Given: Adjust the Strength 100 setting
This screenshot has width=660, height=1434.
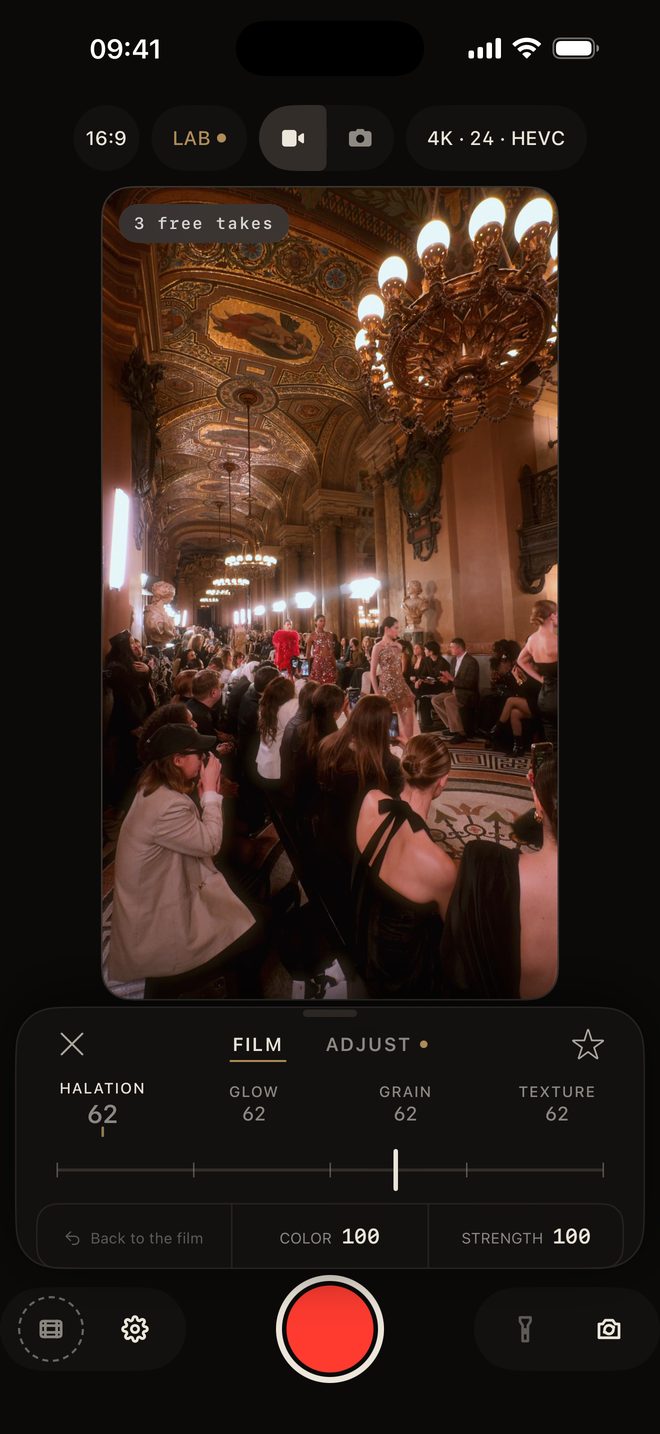Looking at the screenshot, I should tap(526, 1237).
